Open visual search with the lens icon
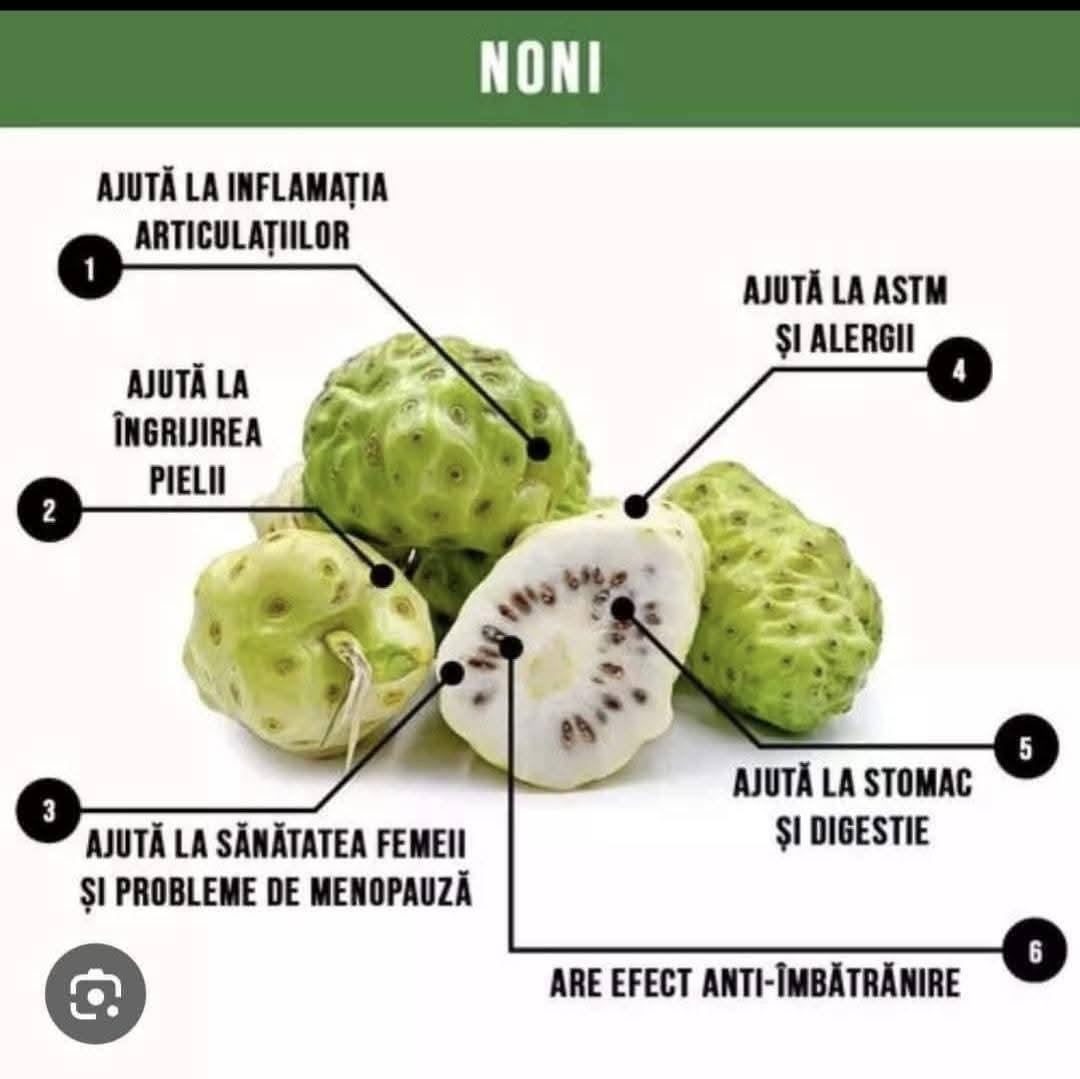 click(x=96, y=993)
